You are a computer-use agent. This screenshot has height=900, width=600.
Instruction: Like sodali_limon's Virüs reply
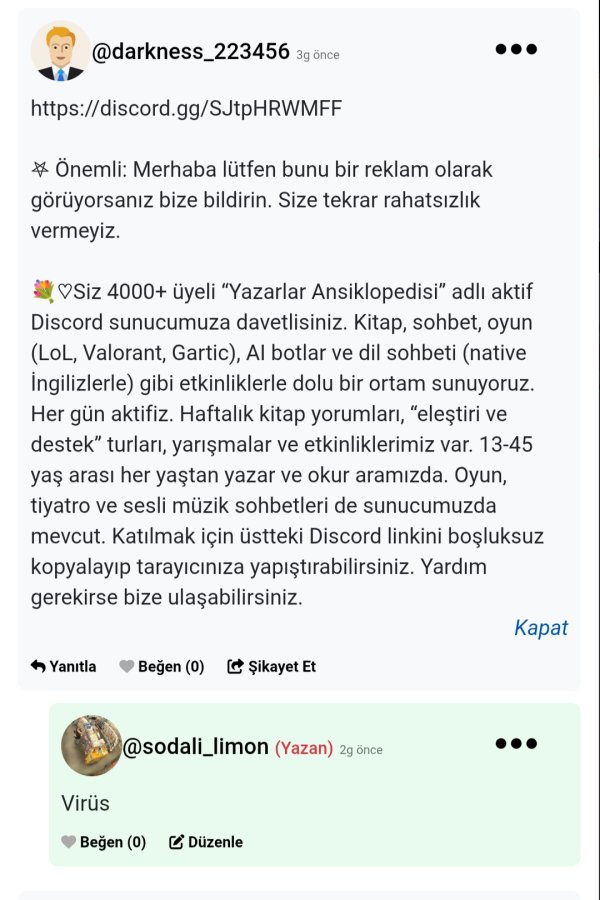coord(104,842)
